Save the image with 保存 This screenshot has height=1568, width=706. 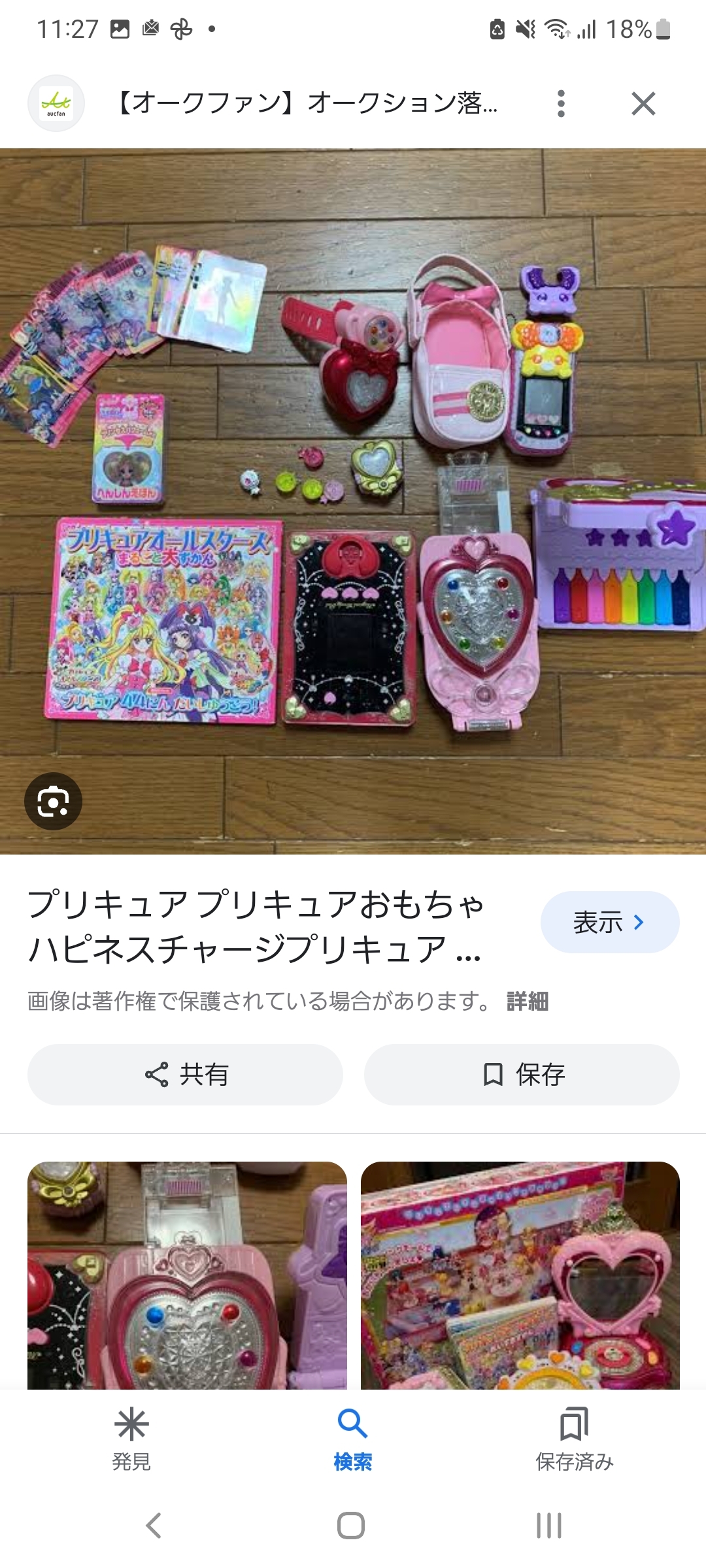[x=522, y=1074]
